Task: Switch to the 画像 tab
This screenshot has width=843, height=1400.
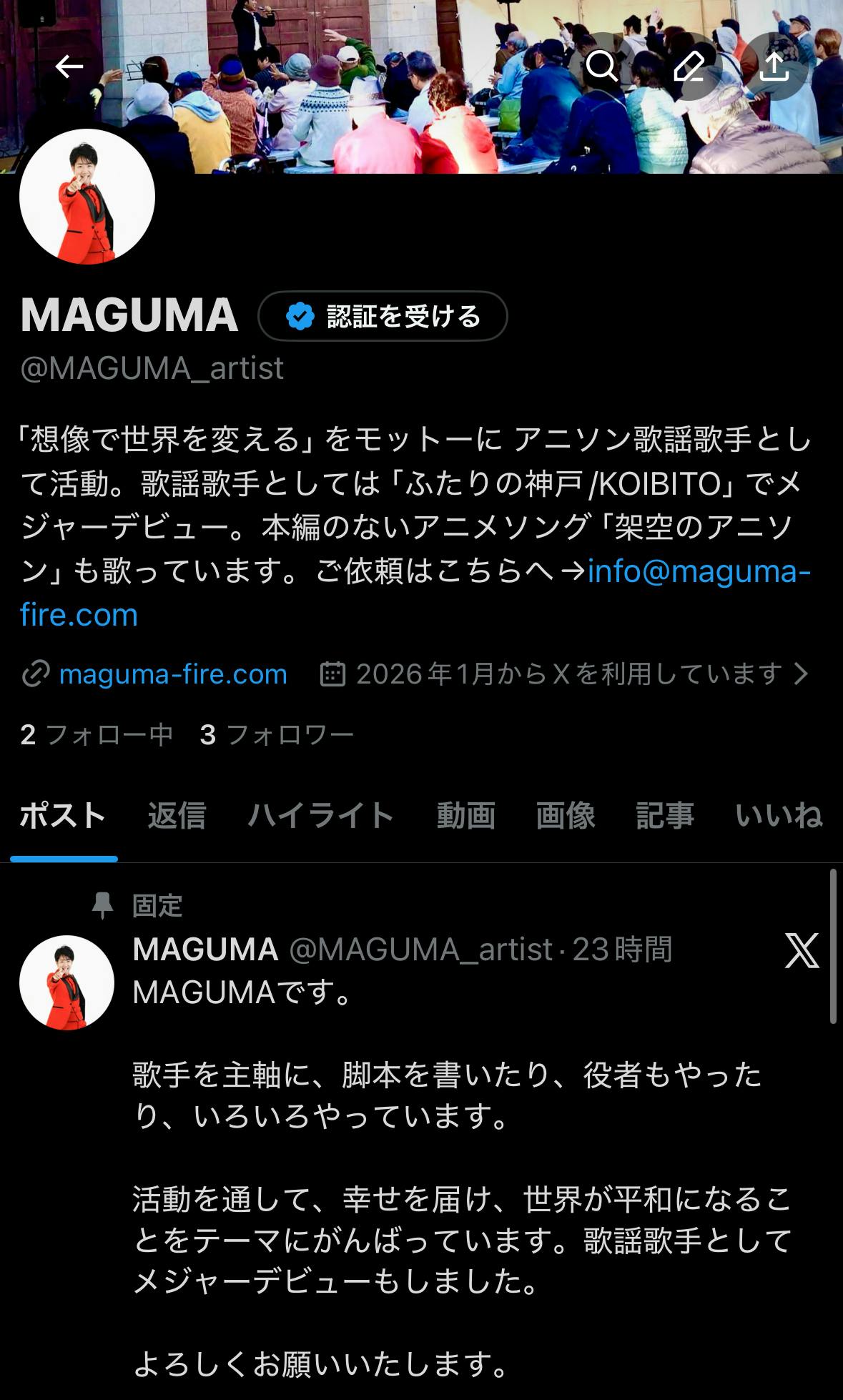Action: click(566, 816)
